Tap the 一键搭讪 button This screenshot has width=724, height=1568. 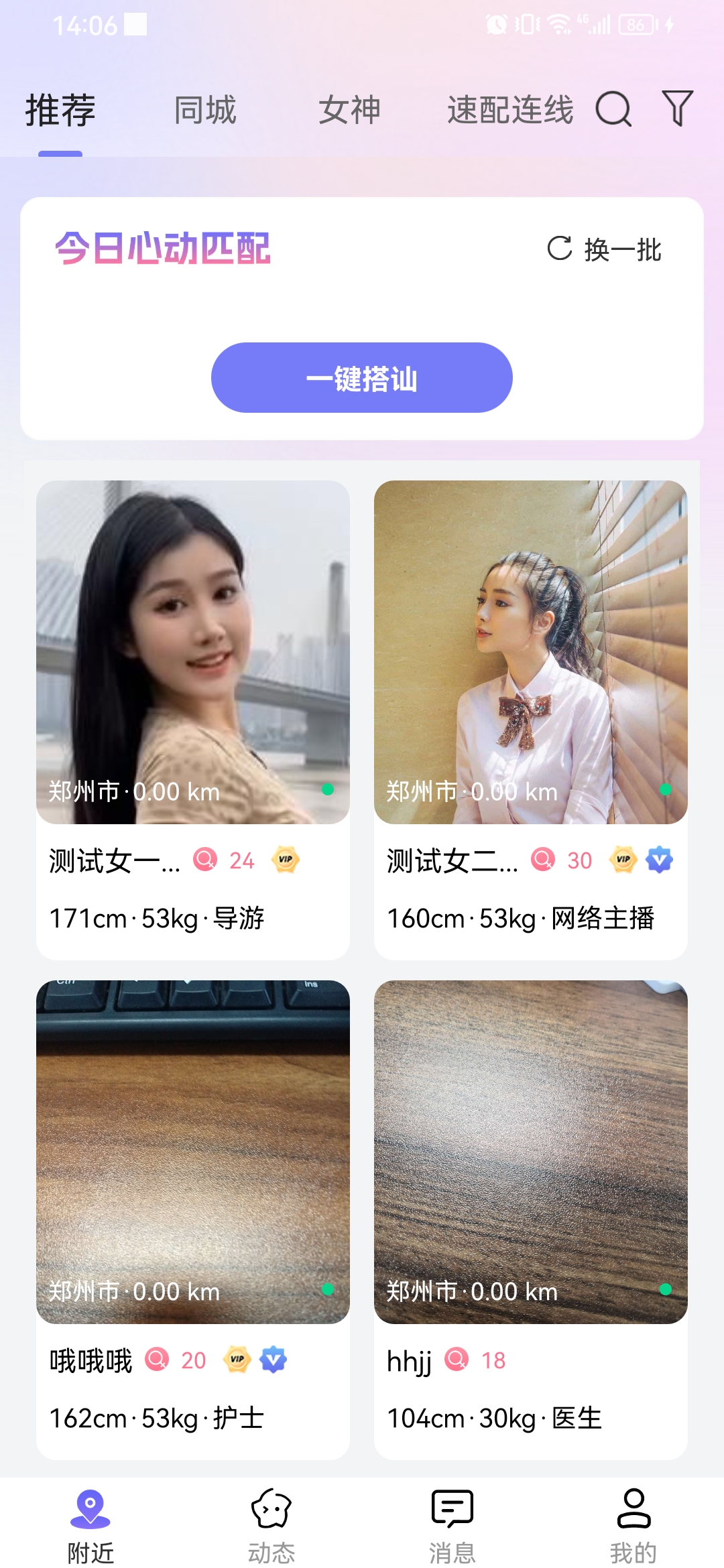(x=361, y=378)
